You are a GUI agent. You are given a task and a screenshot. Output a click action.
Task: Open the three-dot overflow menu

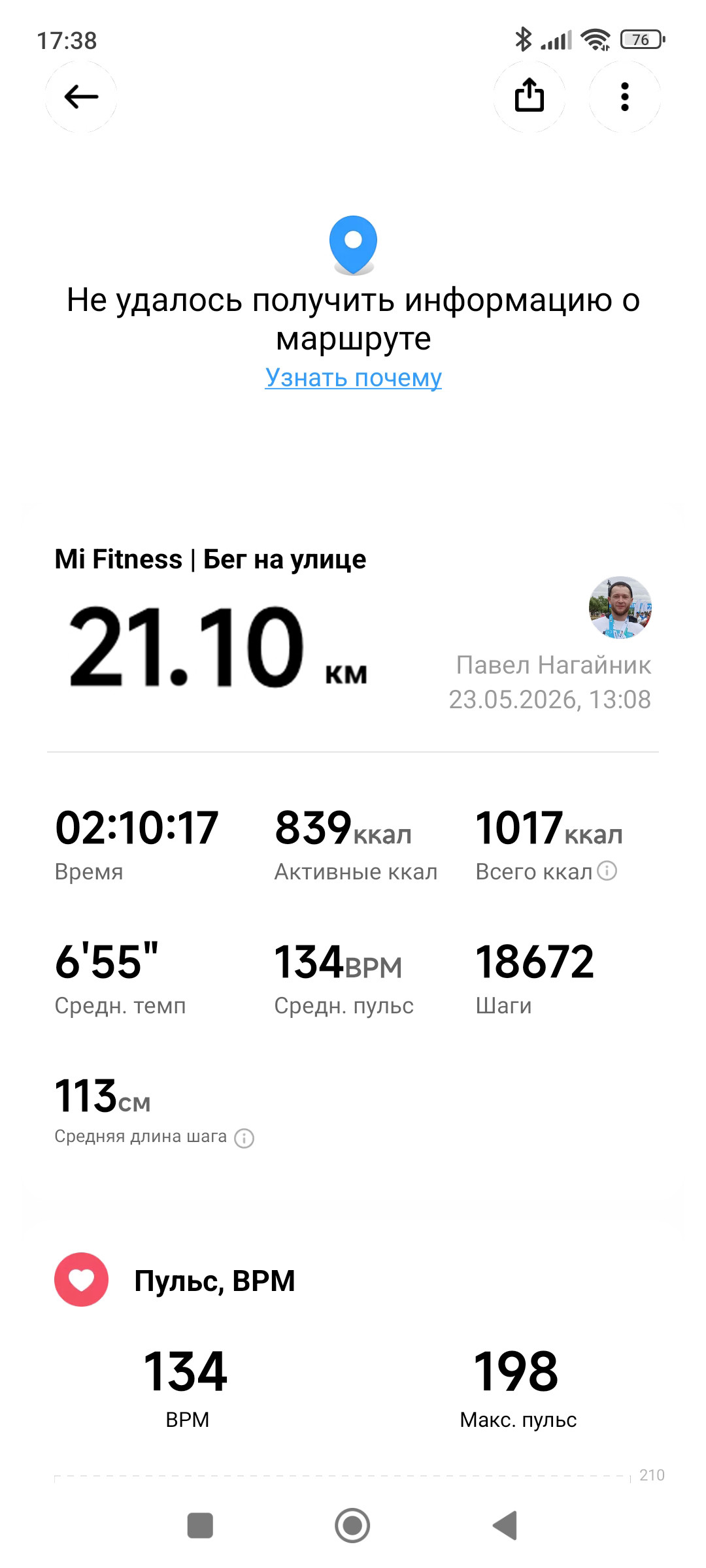[x=624, y=97]
